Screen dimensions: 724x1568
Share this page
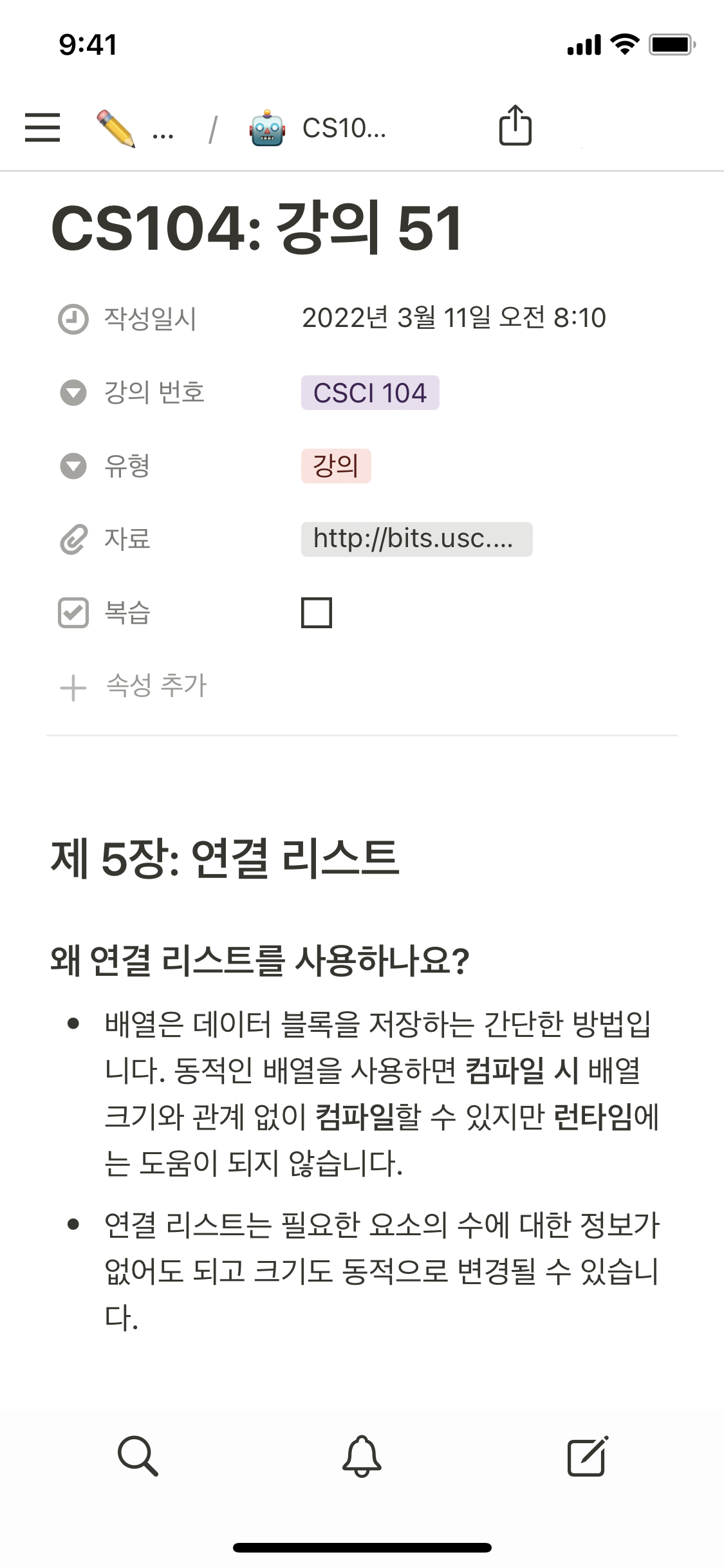click(515, 126)
